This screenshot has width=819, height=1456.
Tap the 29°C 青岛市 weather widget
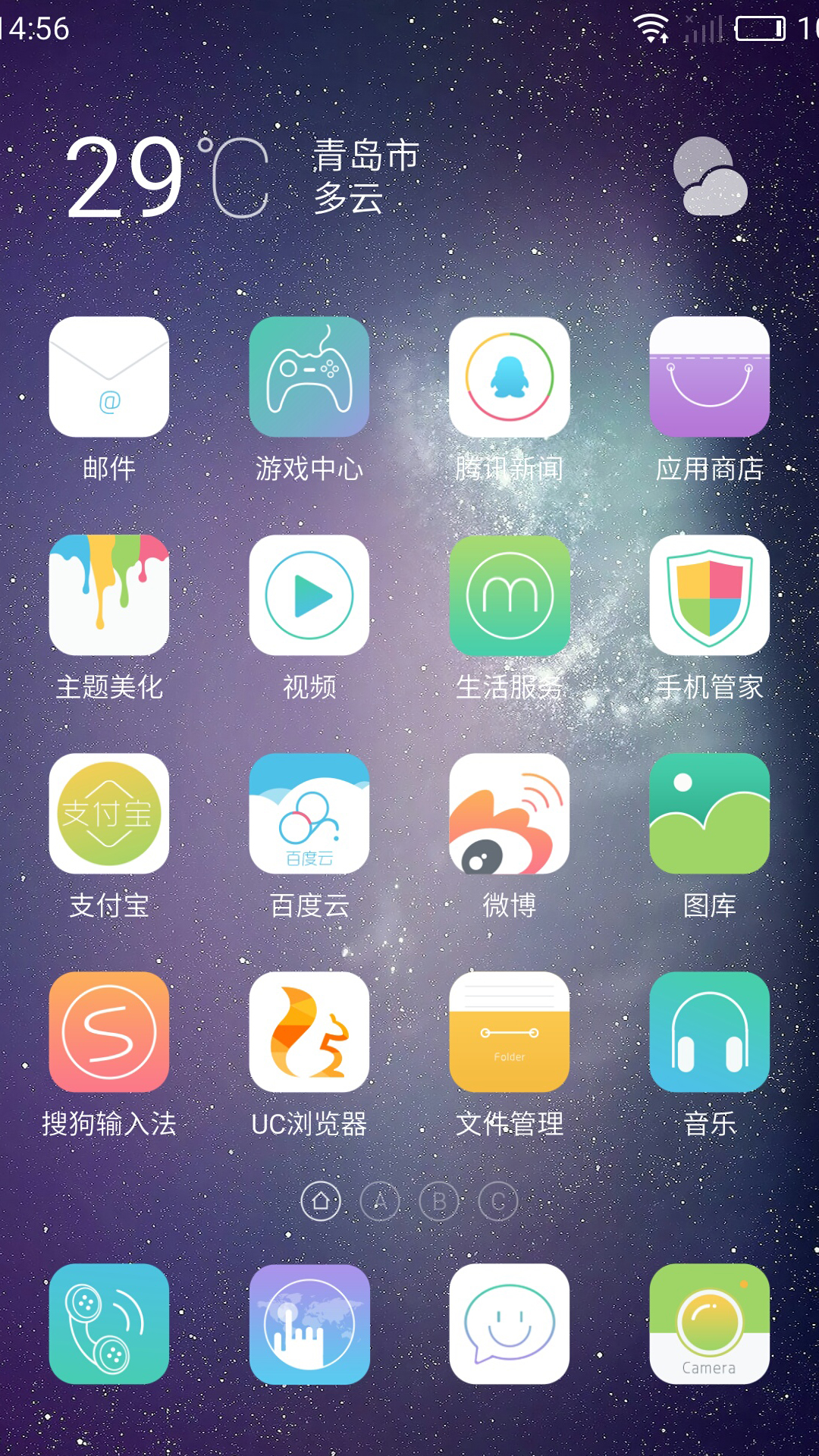point(243,178)
